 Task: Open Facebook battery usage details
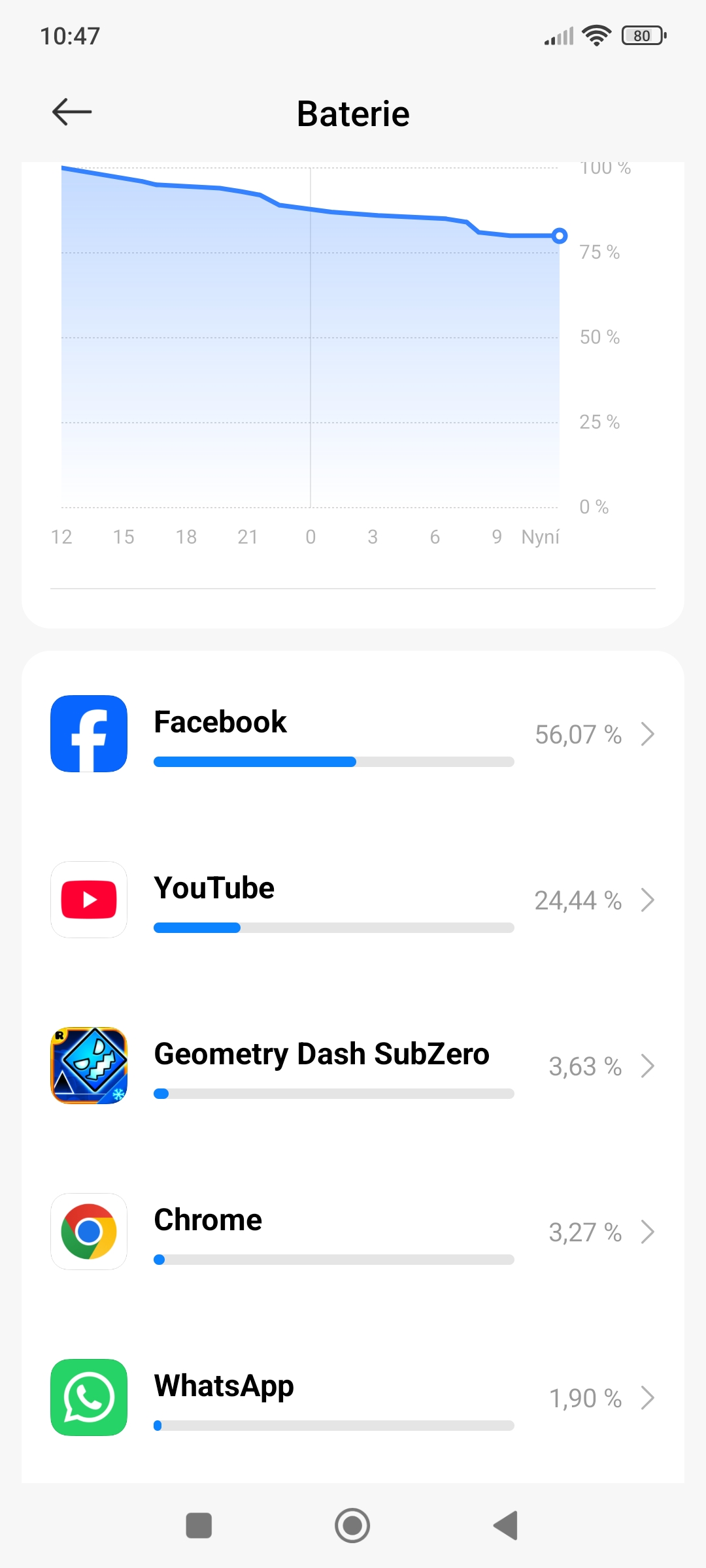coord(353,734)
